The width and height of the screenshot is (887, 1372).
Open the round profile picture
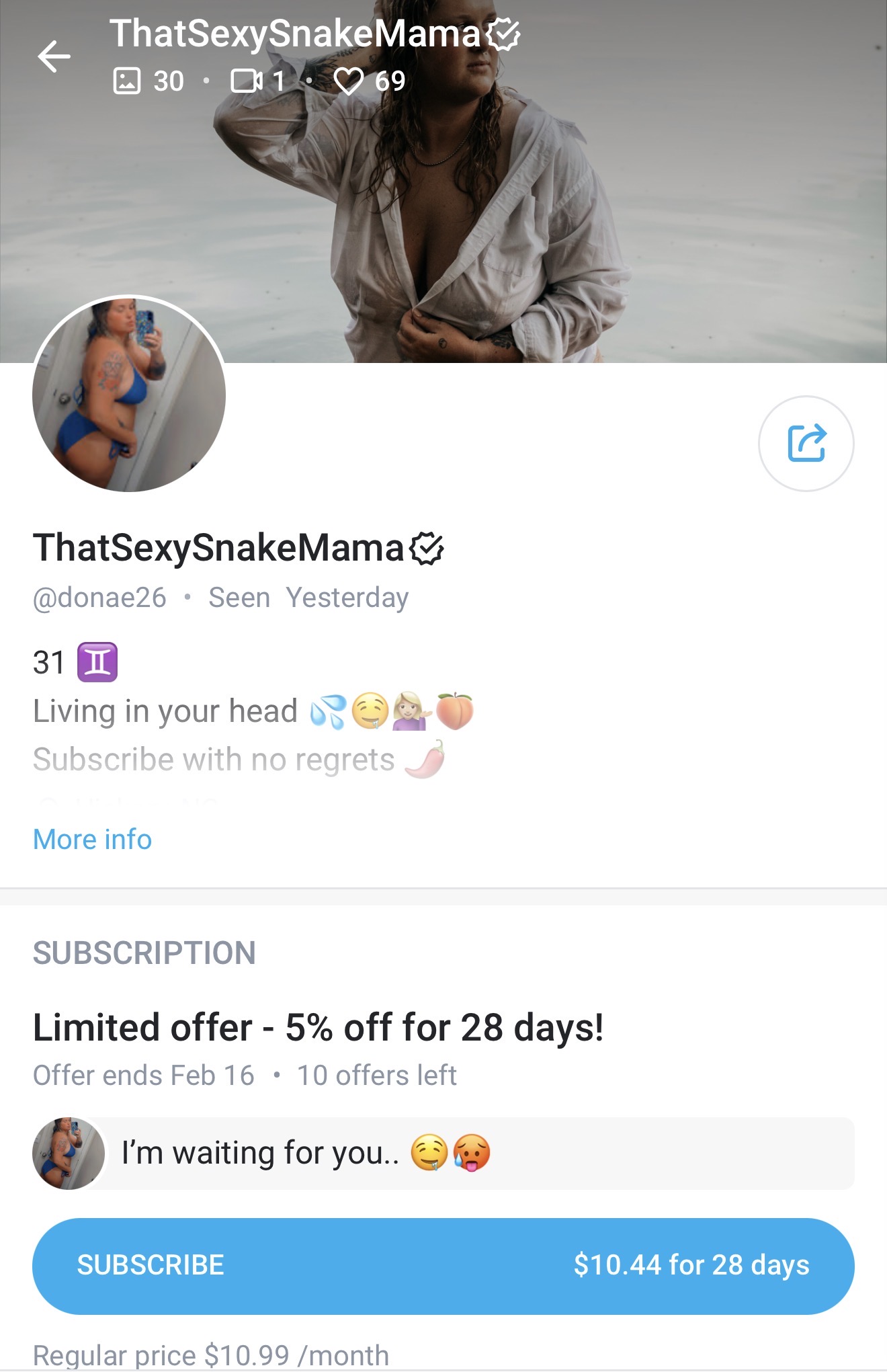point(129,395)
